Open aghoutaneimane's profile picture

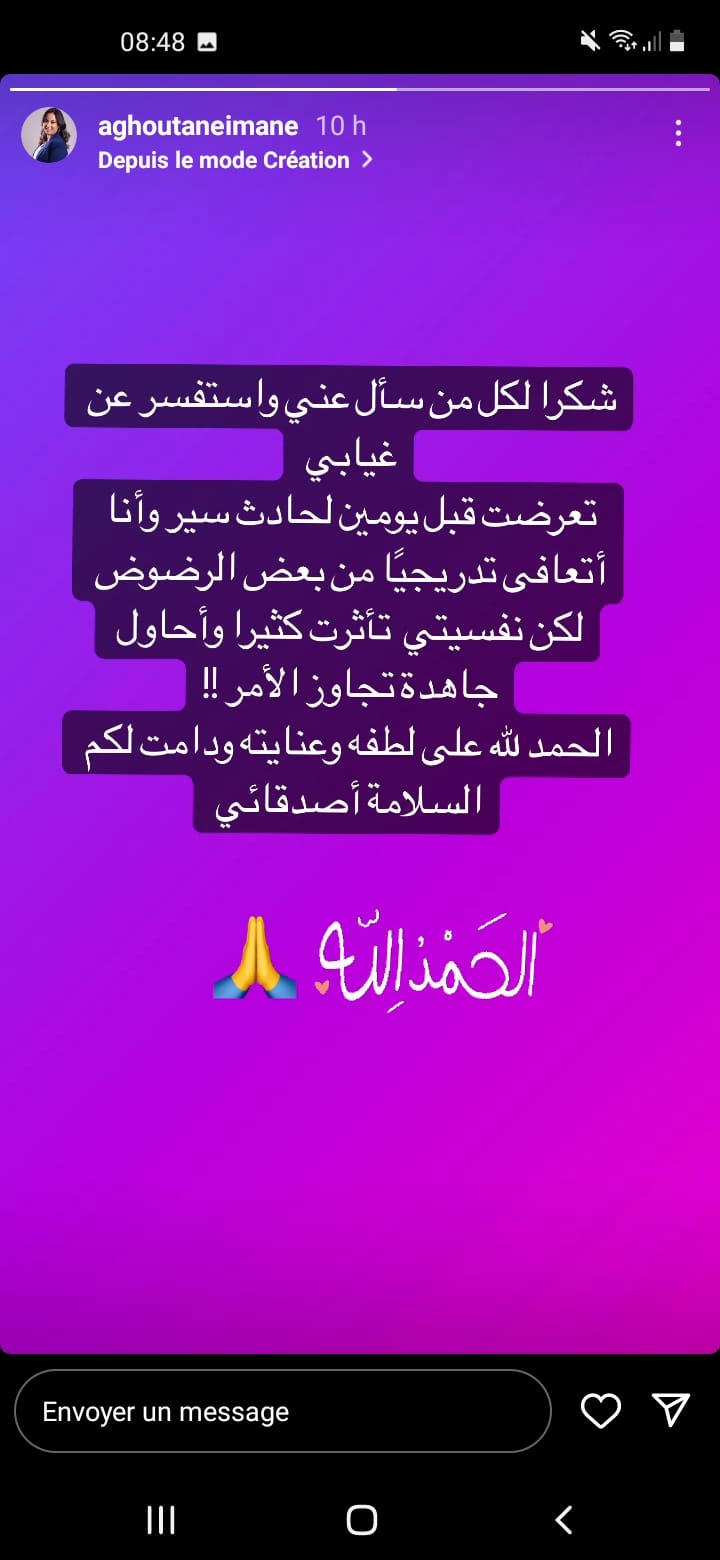49,135
